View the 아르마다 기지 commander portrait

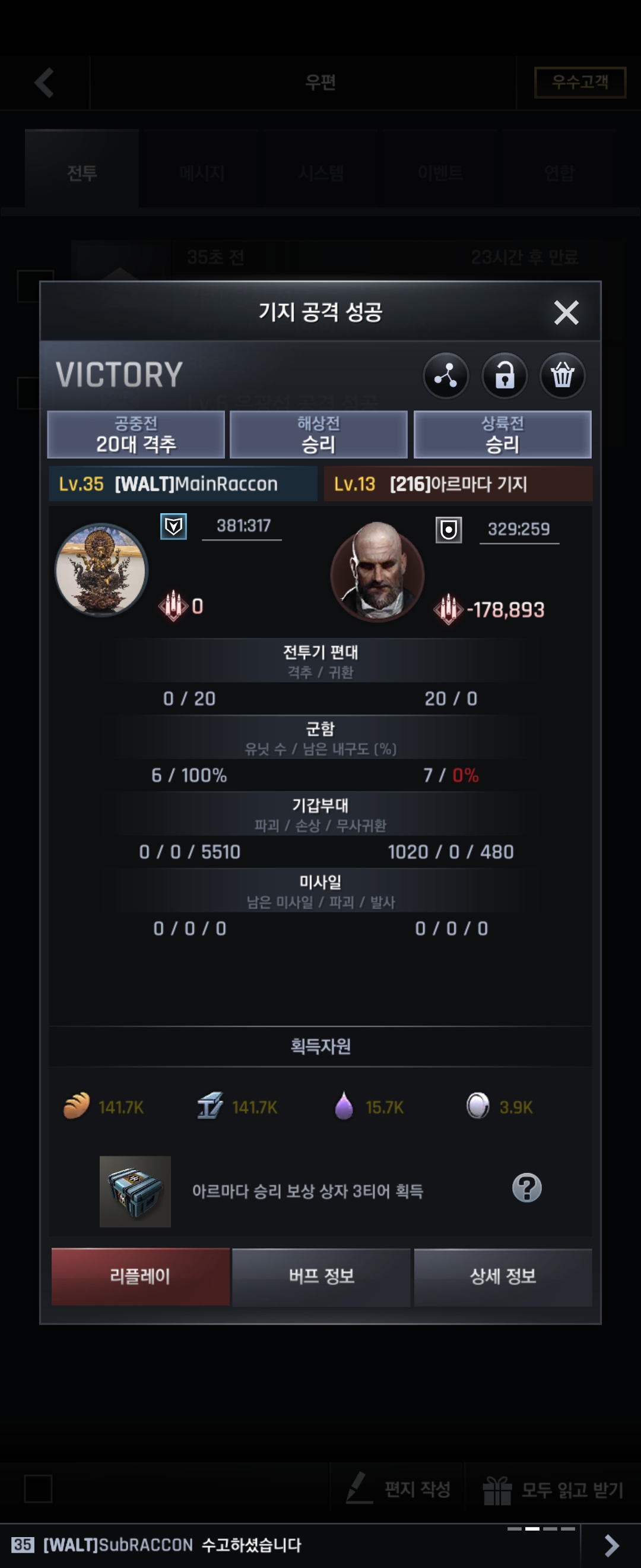377,571
